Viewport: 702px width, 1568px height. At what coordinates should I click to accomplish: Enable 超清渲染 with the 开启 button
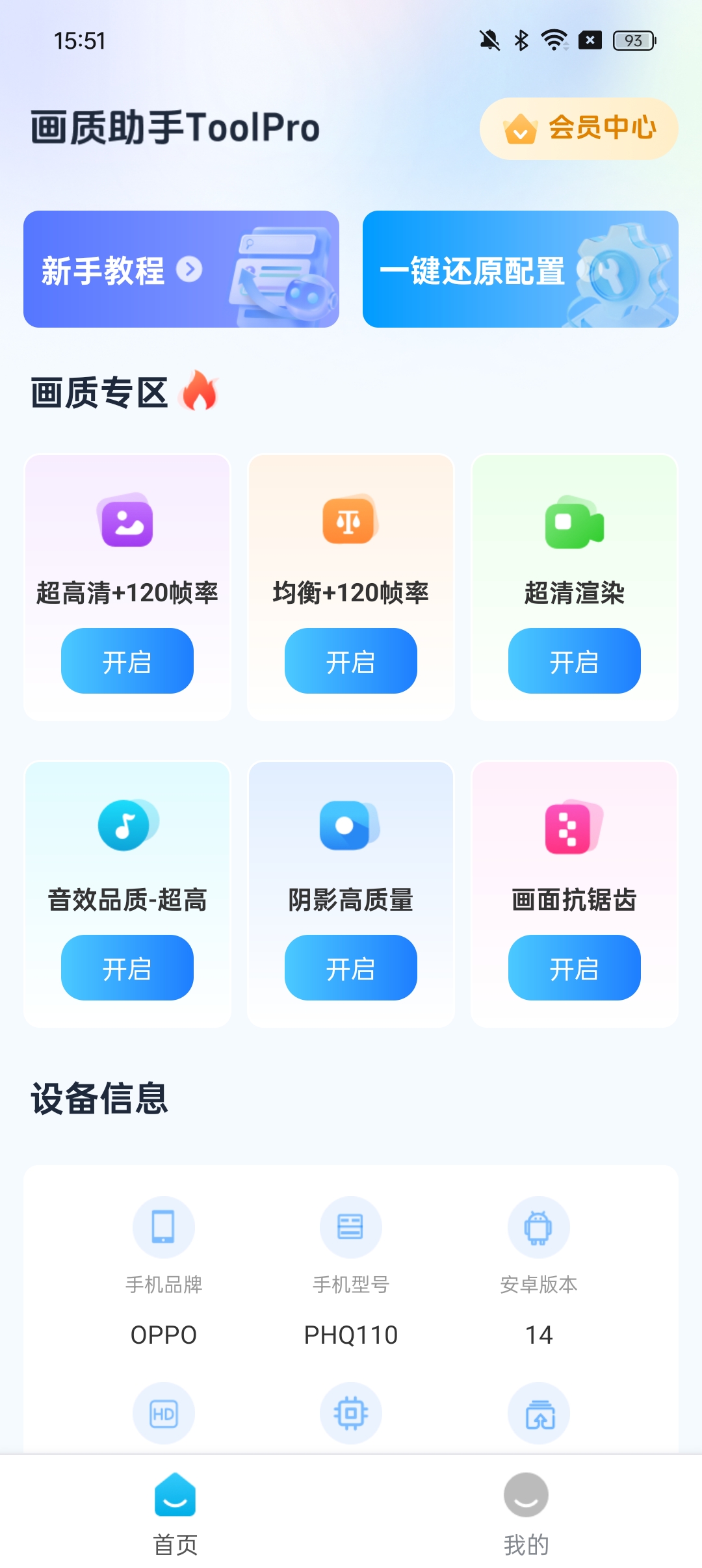pyautogui.click(x=573, y=661)
